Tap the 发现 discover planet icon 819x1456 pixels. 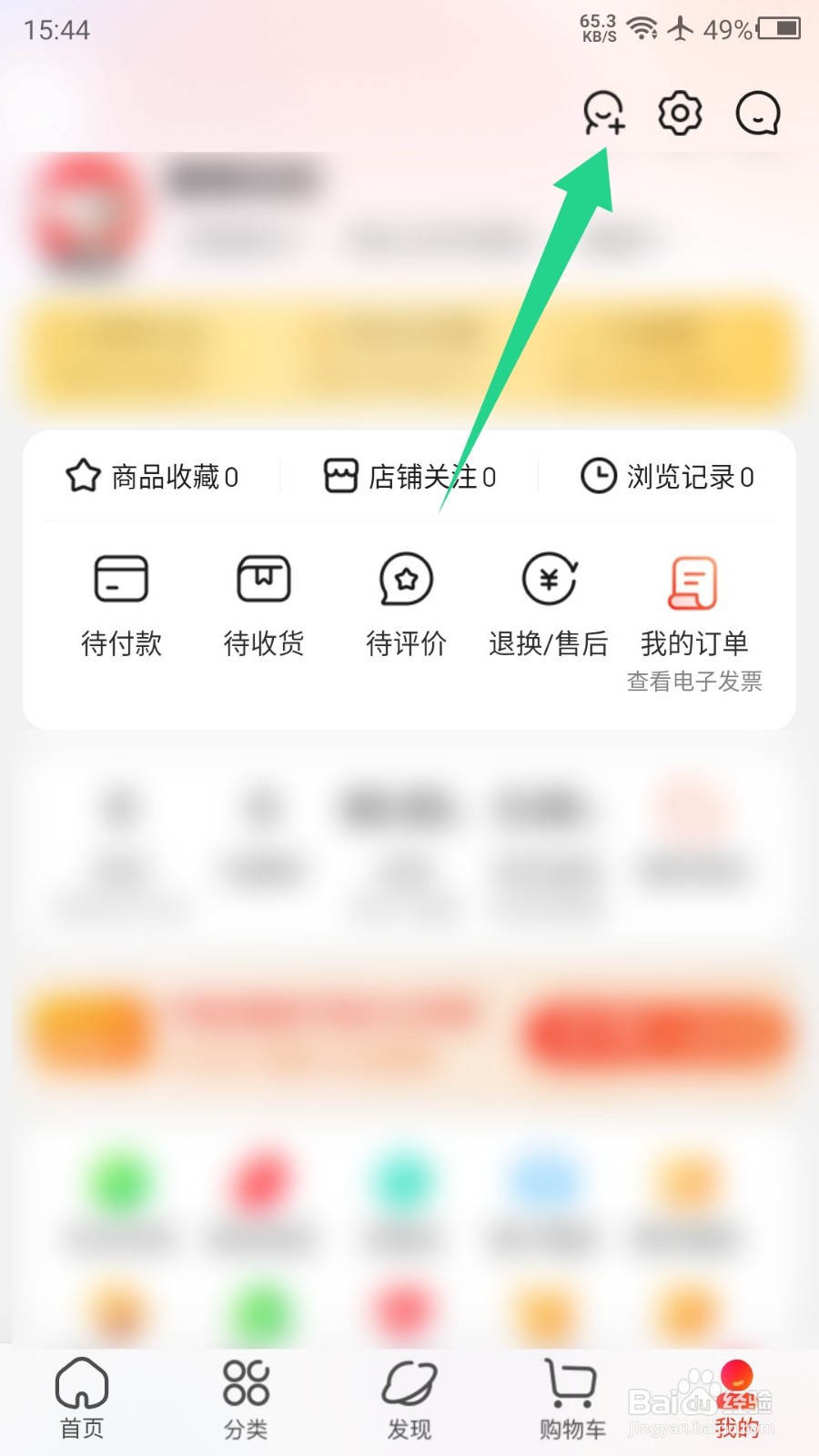[409, 1390]
